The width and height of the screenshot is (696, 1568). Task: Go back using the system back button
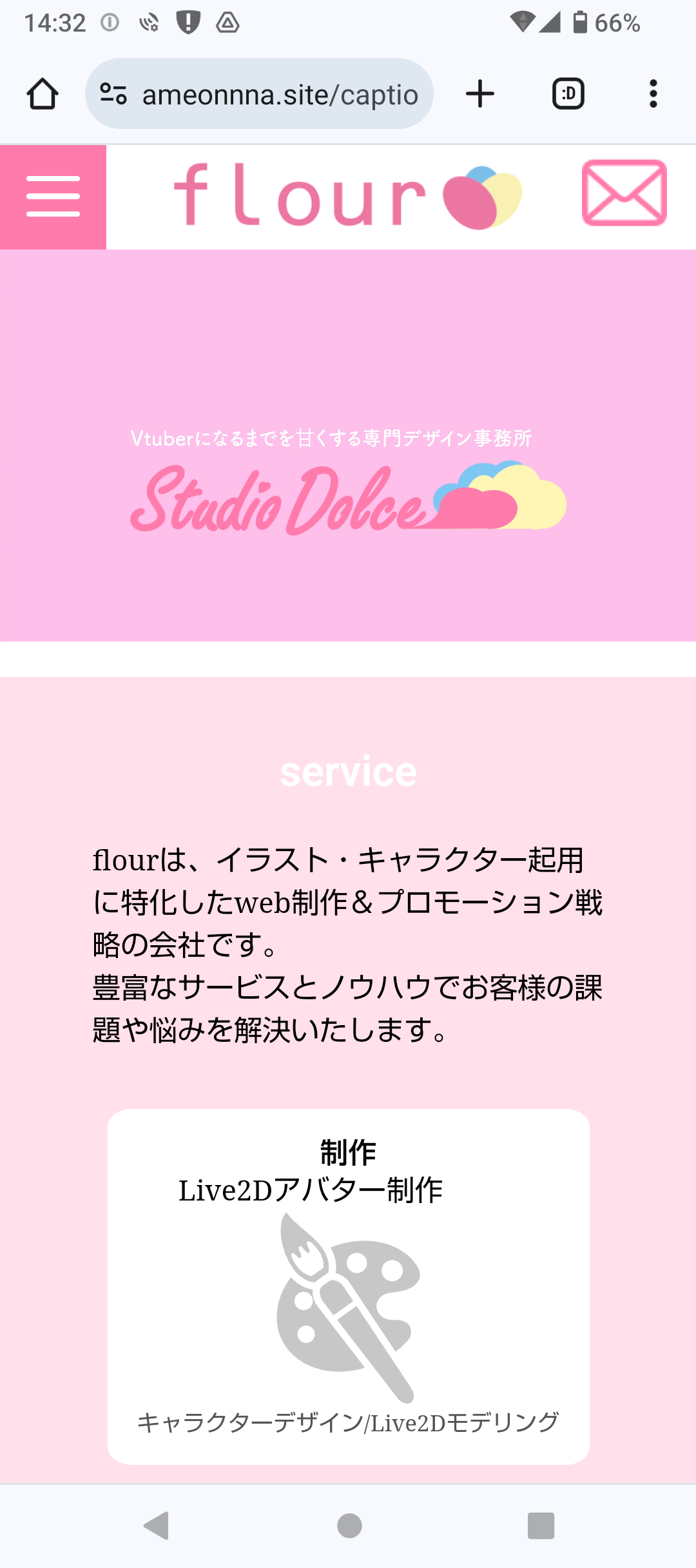[x=157, y=1525]
